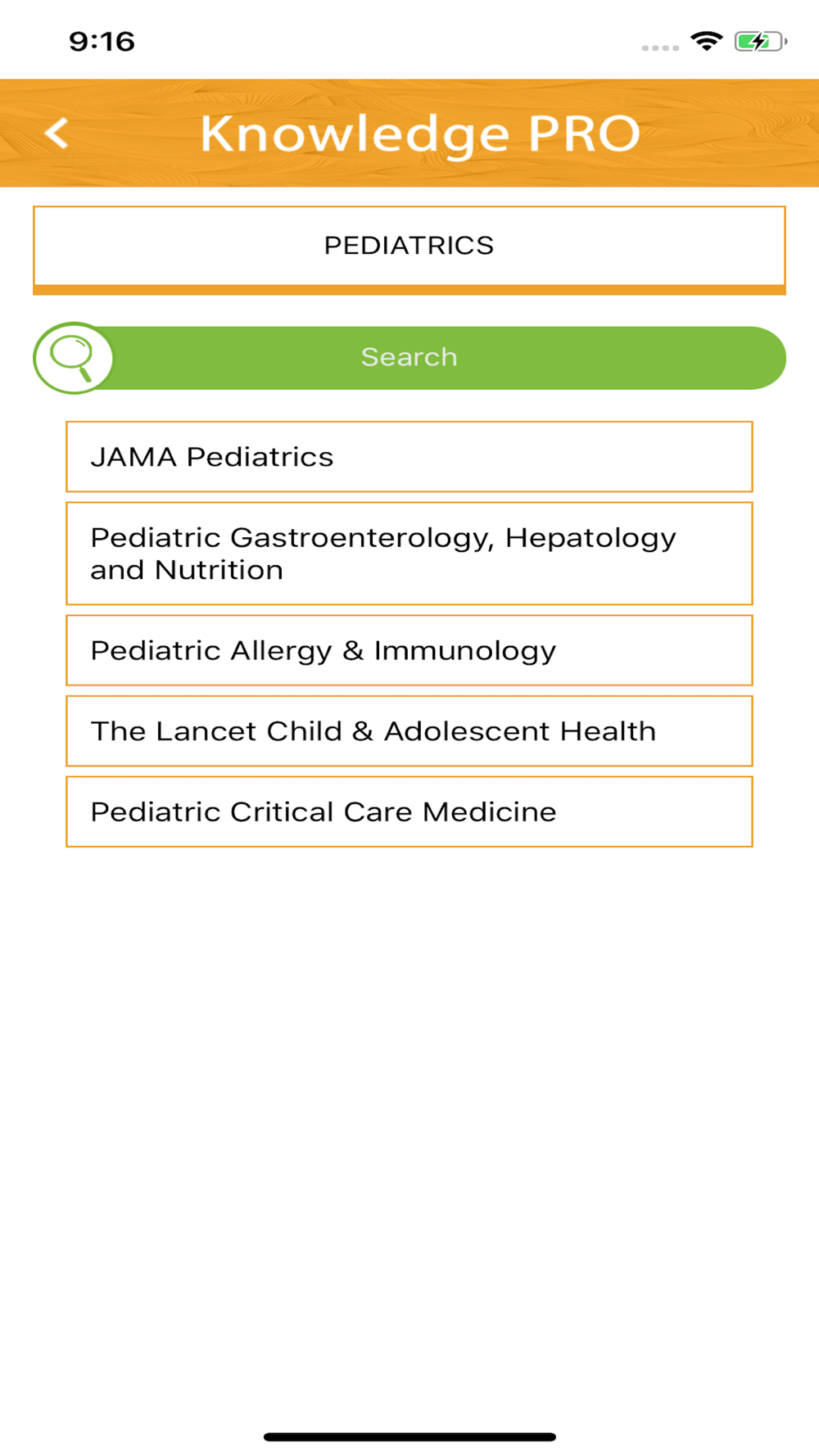Image resolution: width=819 pixels, height=1456 pixels.
Task: Open Pediatric Gastroenterology, Hepatology and Nutrition
Action: pyautogui.click(x=409, y=554)
